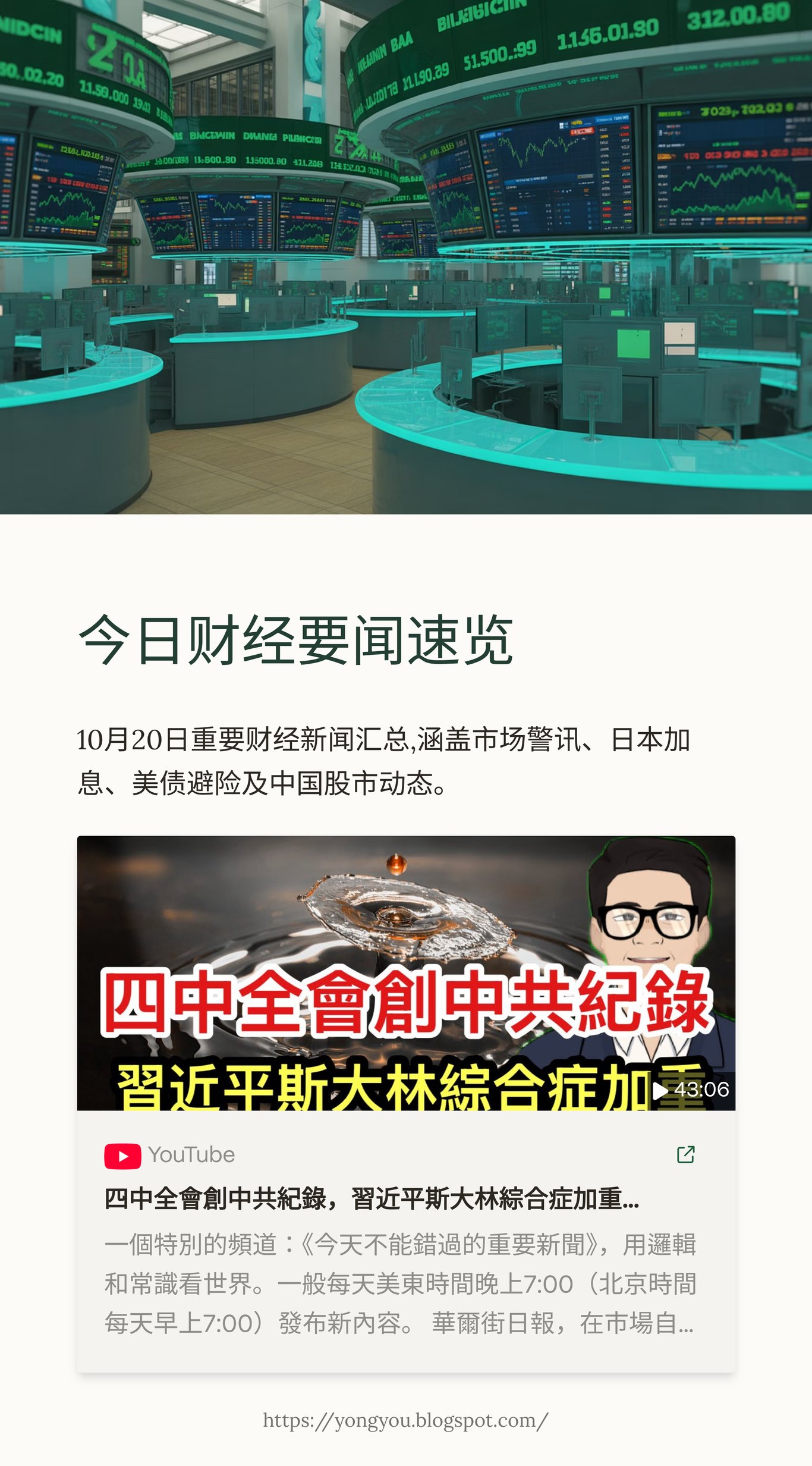Visit the yongyou.blogspot.com link
Screen dimensions: 812x1466
405,1420
